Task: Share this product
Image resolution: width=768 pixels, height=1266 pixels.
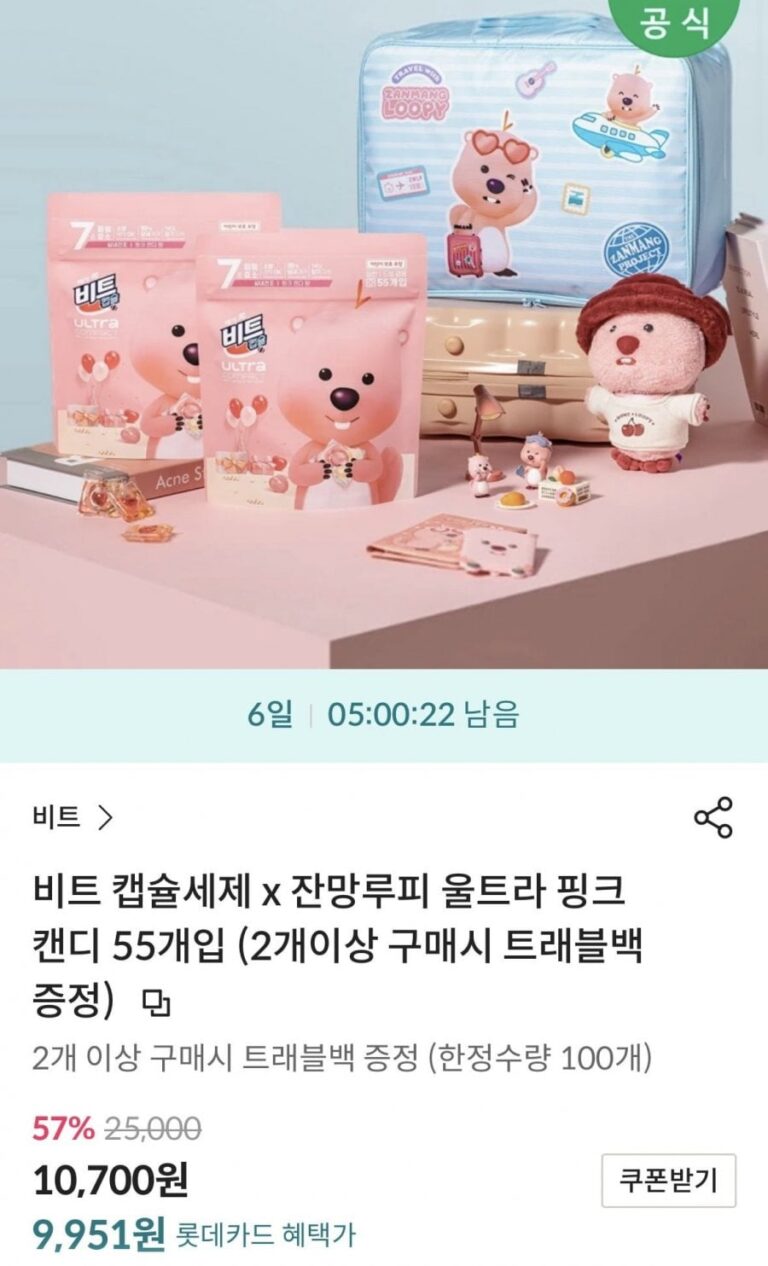Action: pyautogui.click(x=713, y=818)
